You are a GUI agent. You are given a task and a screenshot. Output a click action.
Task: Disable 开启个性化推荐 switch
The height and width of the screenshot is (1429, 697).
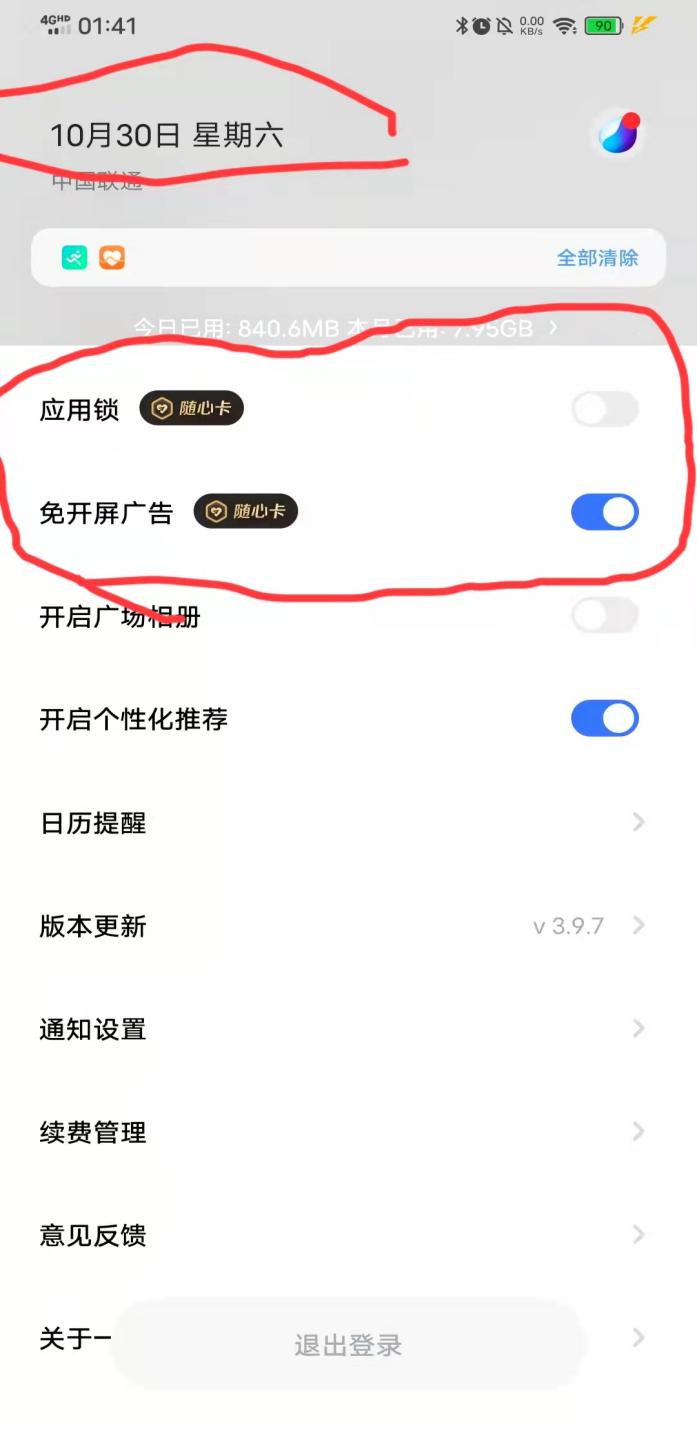click(x=604, y=718)
